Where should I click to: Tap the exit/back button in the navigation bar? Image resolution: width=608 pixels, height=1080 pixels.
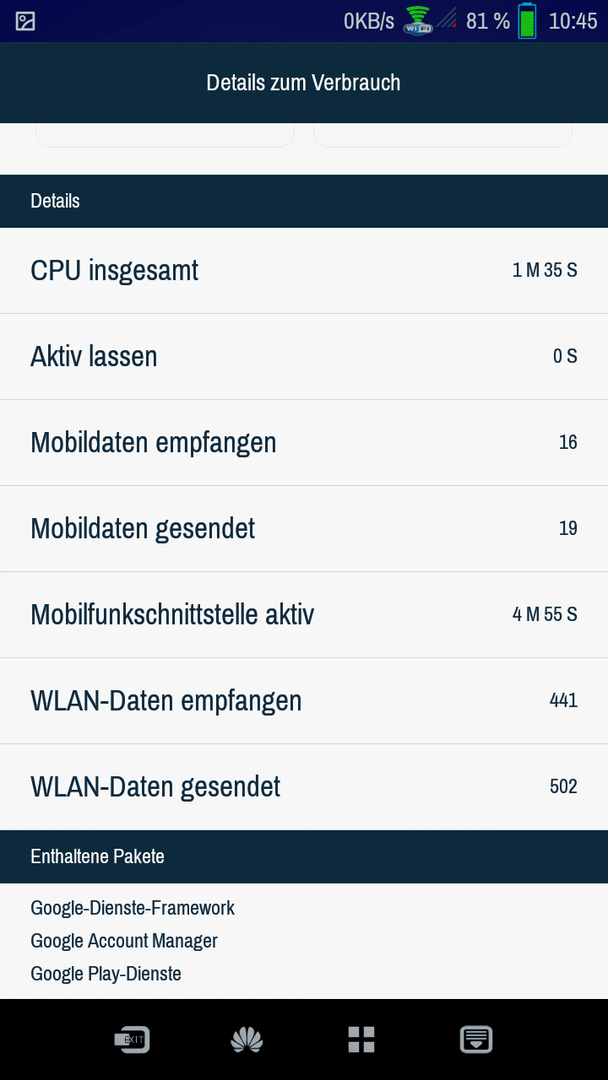click(132, 1039)
